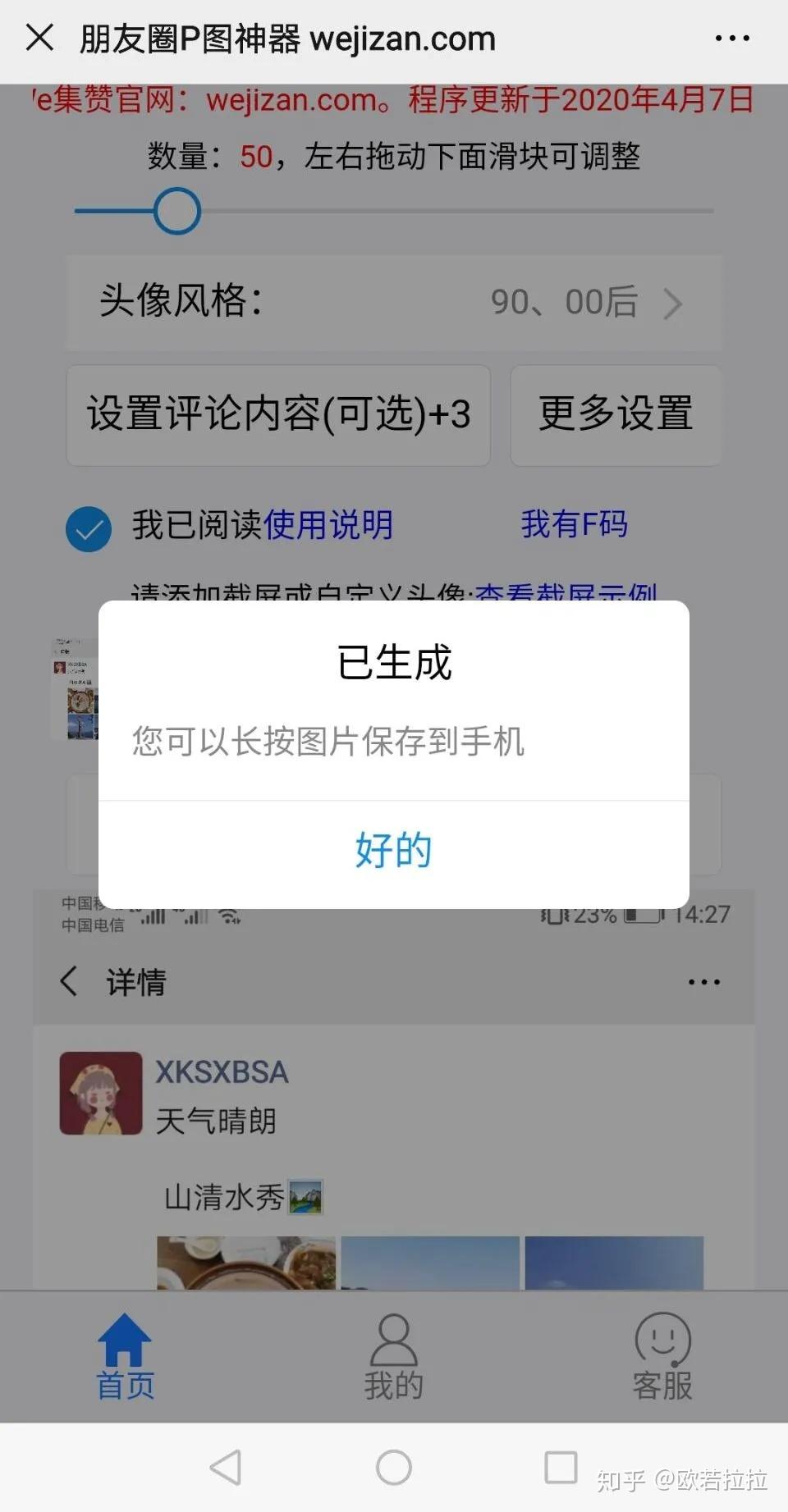Tap the 我有F码 link

point(575,523)
